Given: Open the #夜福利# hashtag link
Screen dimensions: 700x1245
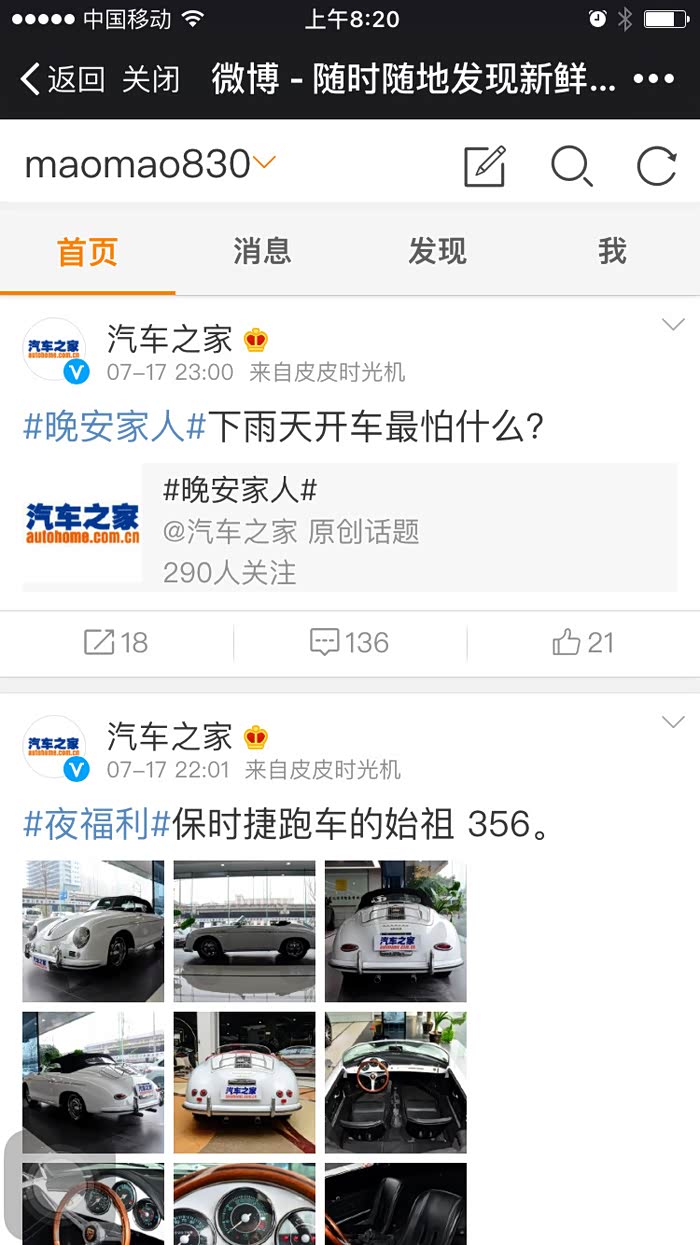Looking at the screenshot, I should [97, 825].
